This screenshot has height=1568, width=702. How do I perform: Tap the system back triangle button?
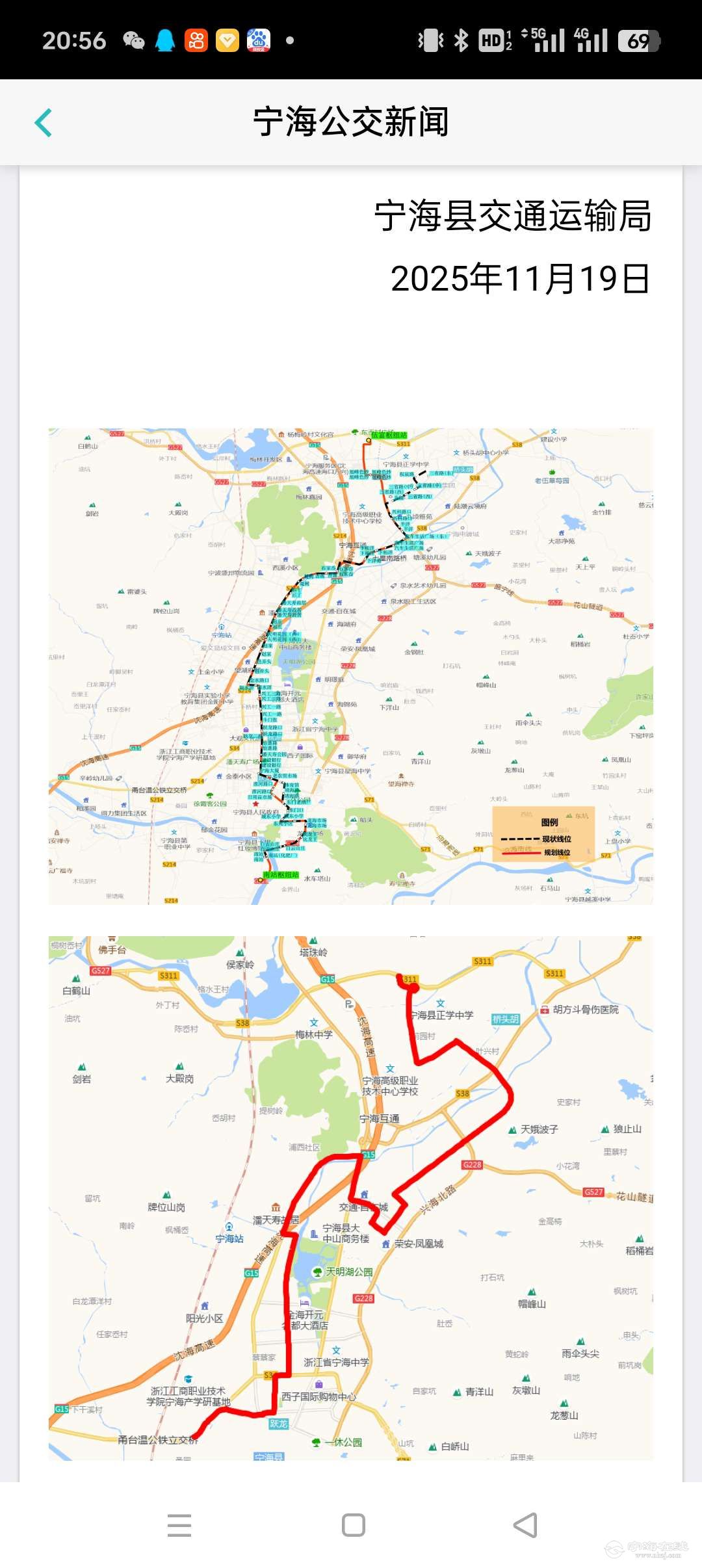point(525,1525)
